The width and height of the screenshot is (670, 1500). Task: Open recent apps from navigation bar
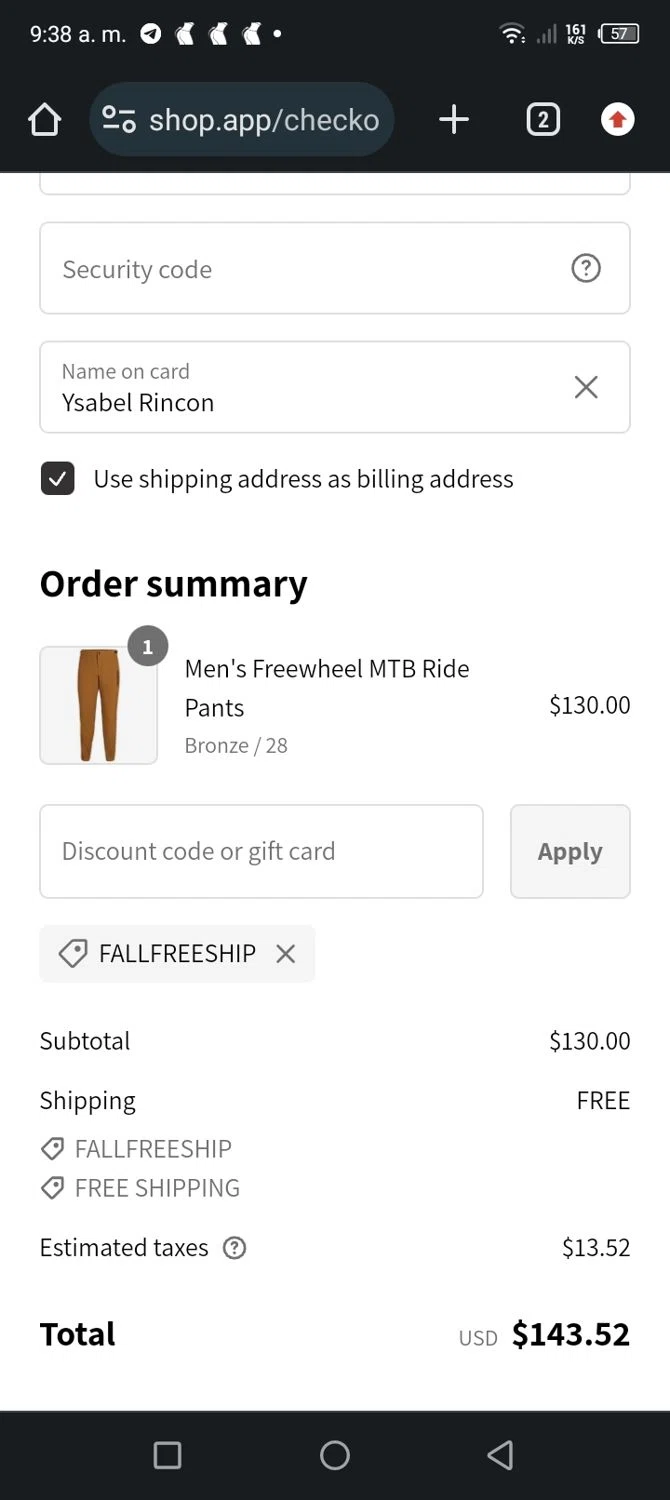coord(167,1455)
